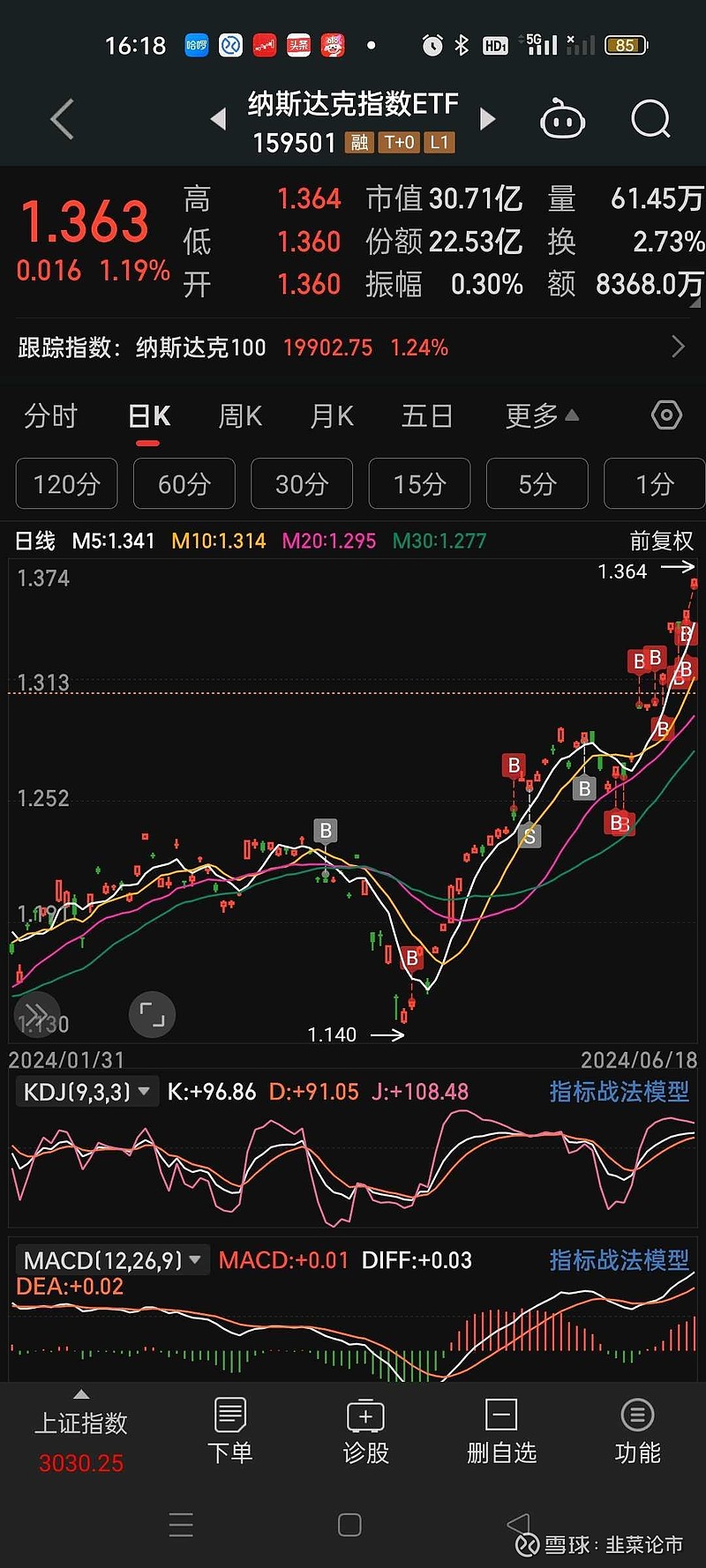Viewport: 706px width, 1568px height.
Task: Tap the back arrow to exit
Action: tap(60, 118)
